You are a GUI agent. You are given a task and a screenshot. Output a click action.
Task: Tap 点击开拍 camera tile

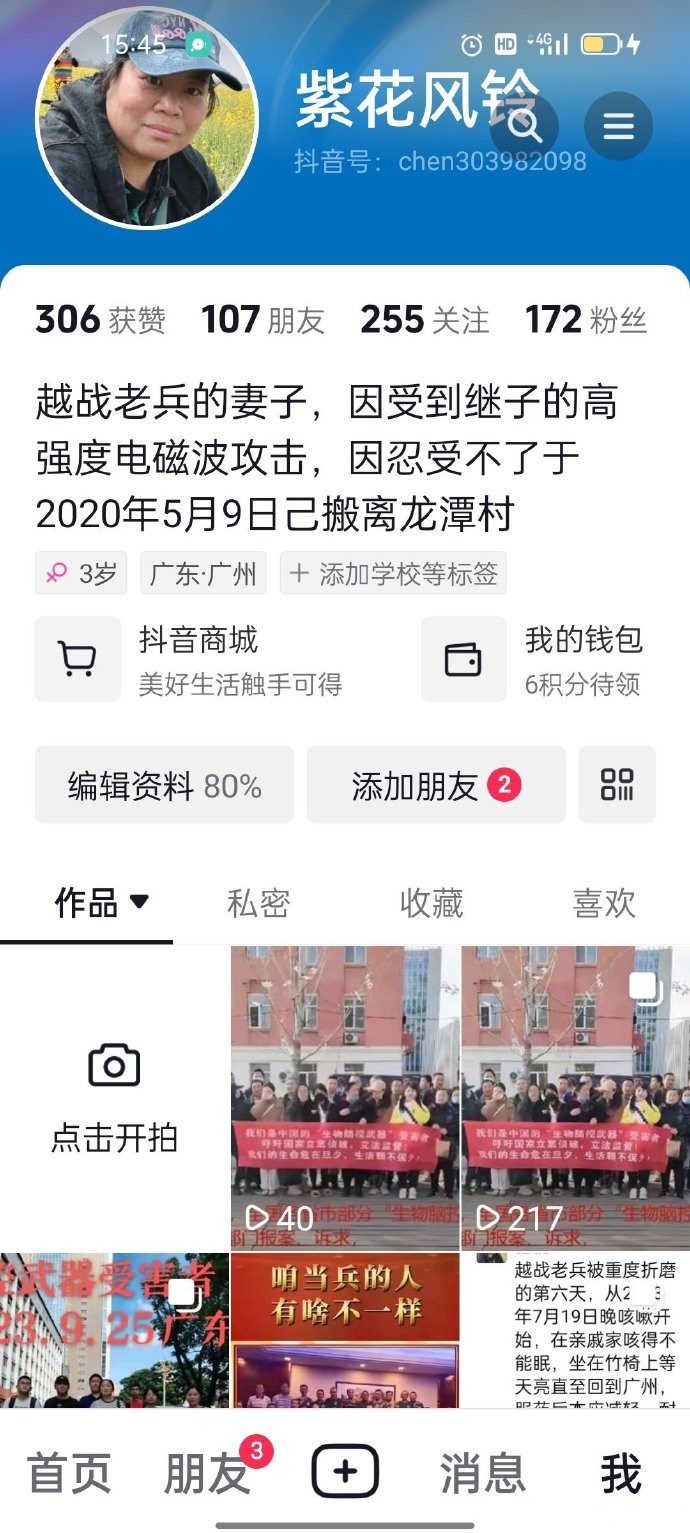[114, 1097]
